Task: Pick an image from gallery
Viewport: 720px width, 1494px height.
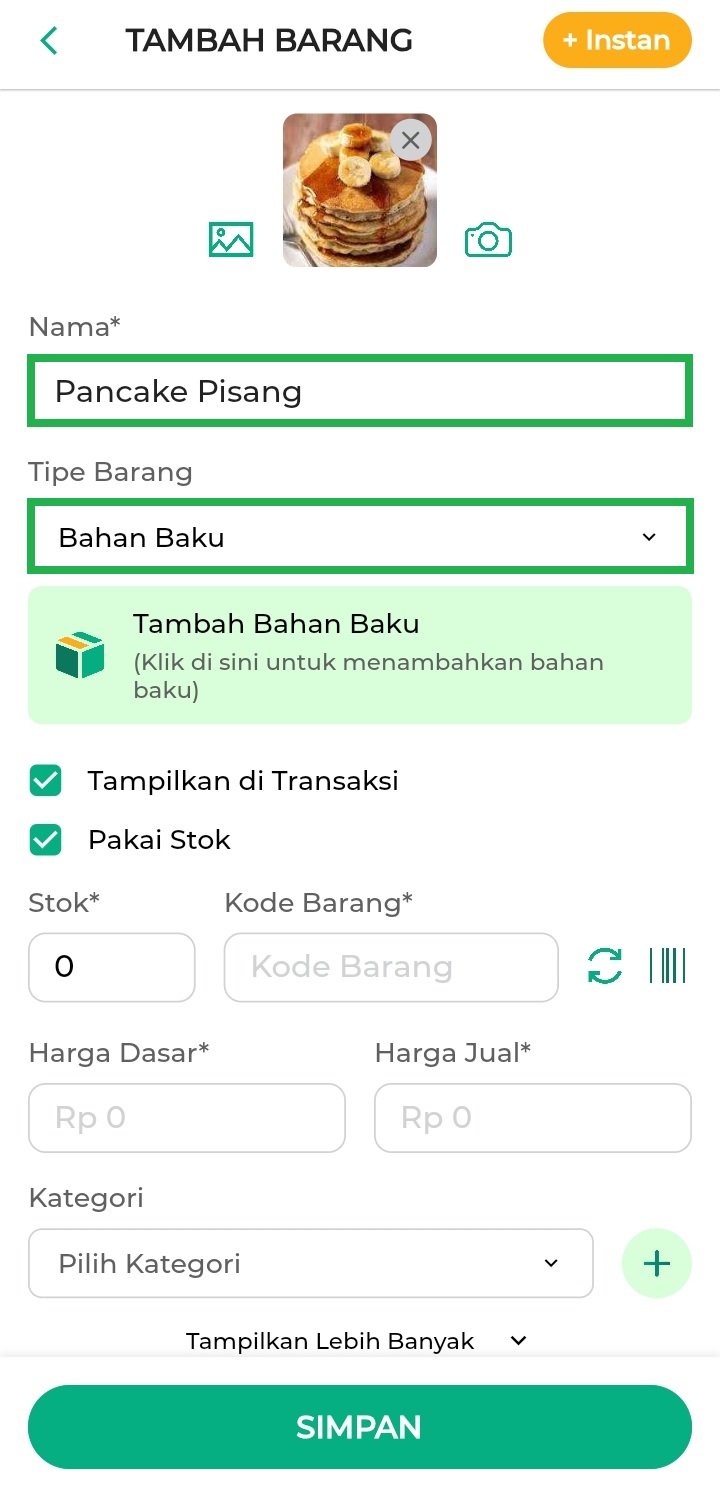Action: click(x=231, y=240)
